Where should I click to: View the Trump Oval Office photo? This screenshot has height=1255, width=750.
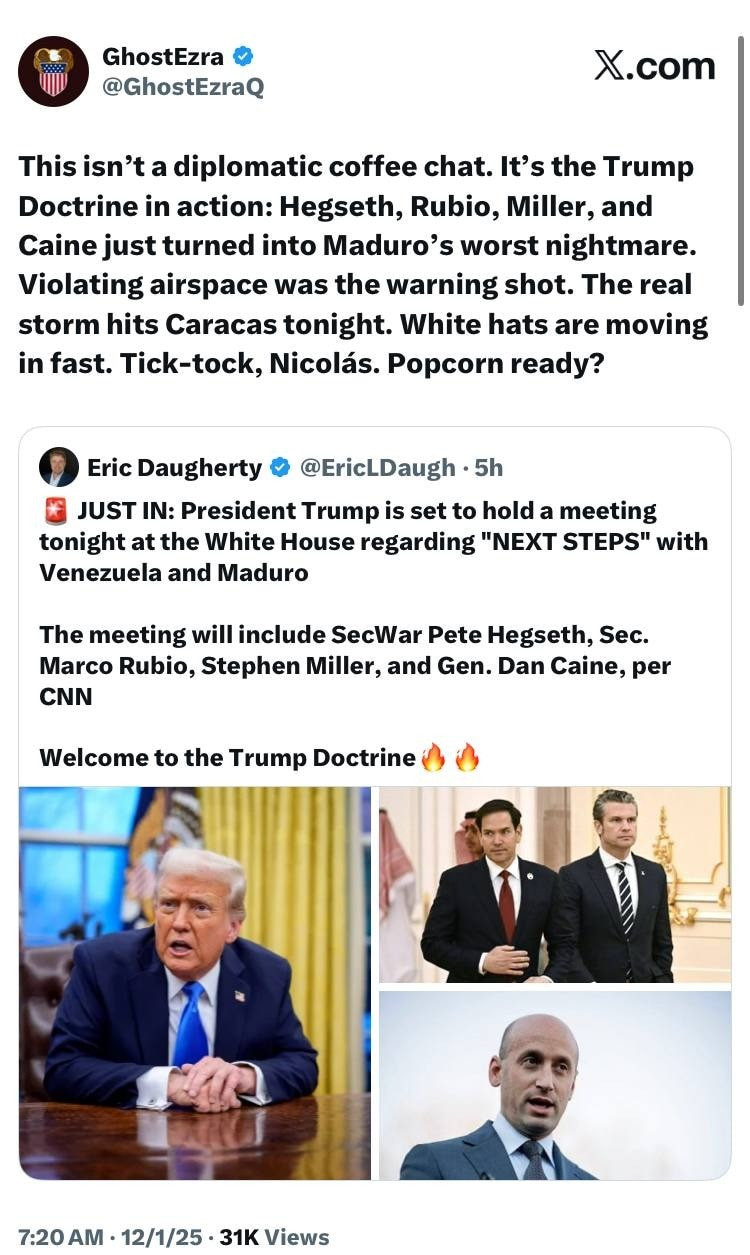coord(195,983)
